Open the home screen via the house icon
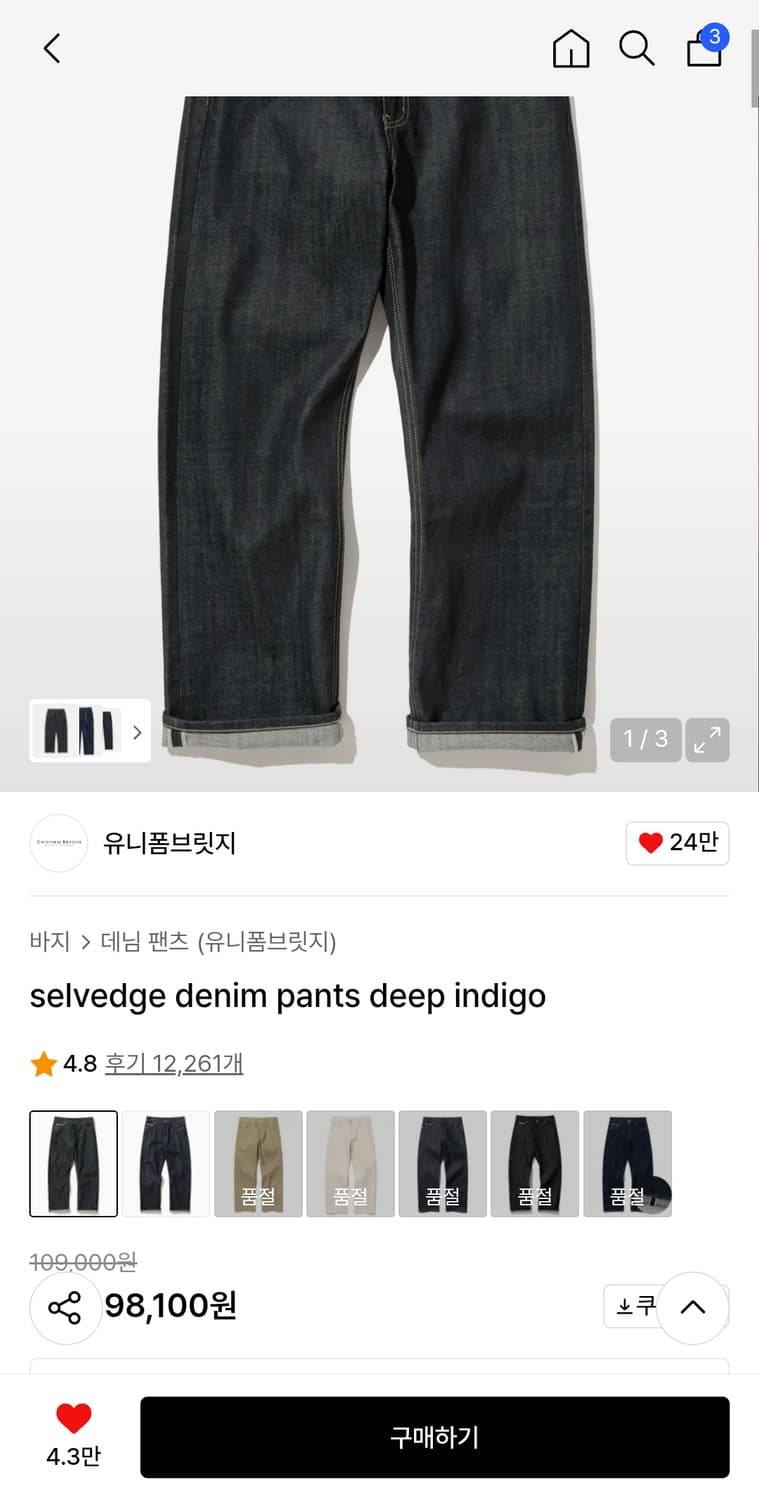This screenshot has width=759, height=1500. 570,48
